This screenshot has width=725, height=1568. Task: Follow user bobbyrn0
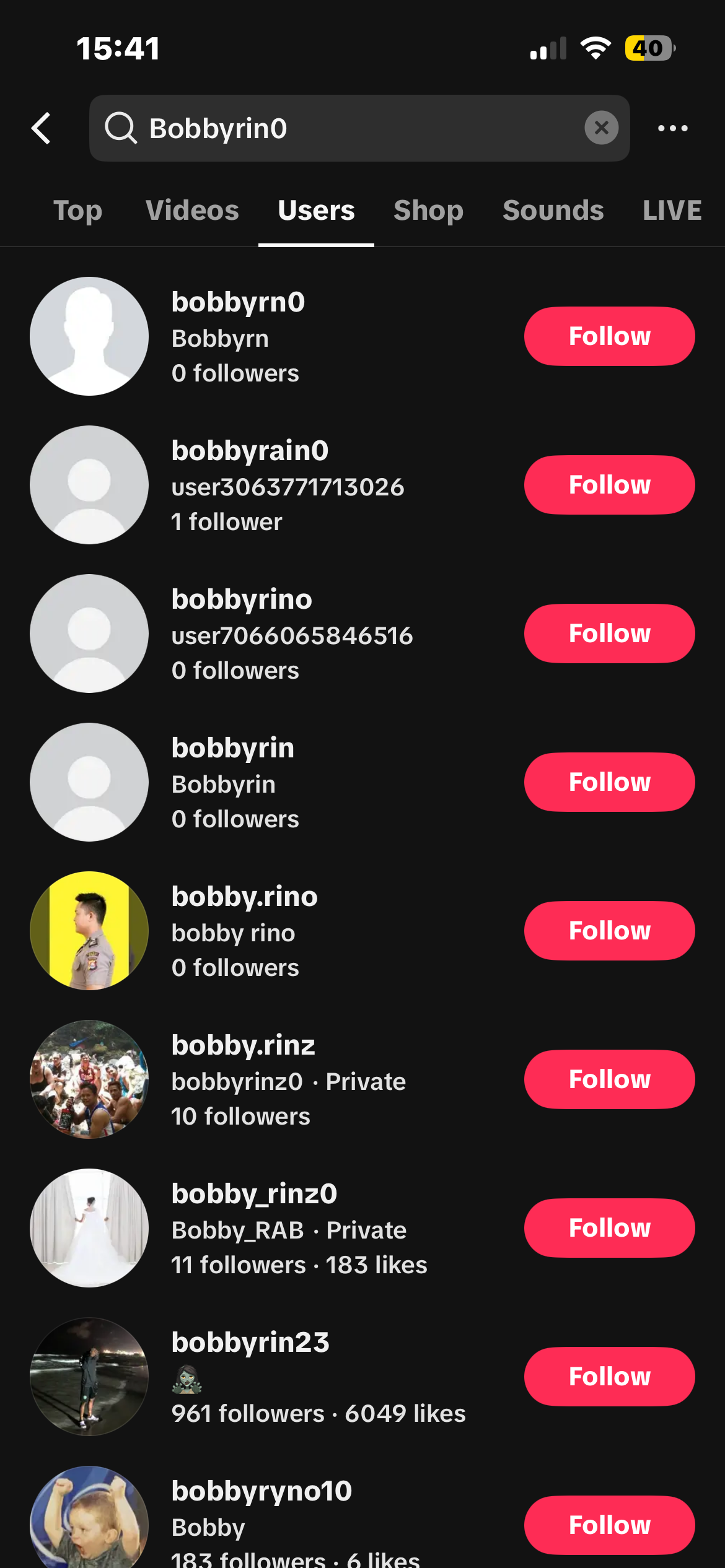[x=609, y=336]
